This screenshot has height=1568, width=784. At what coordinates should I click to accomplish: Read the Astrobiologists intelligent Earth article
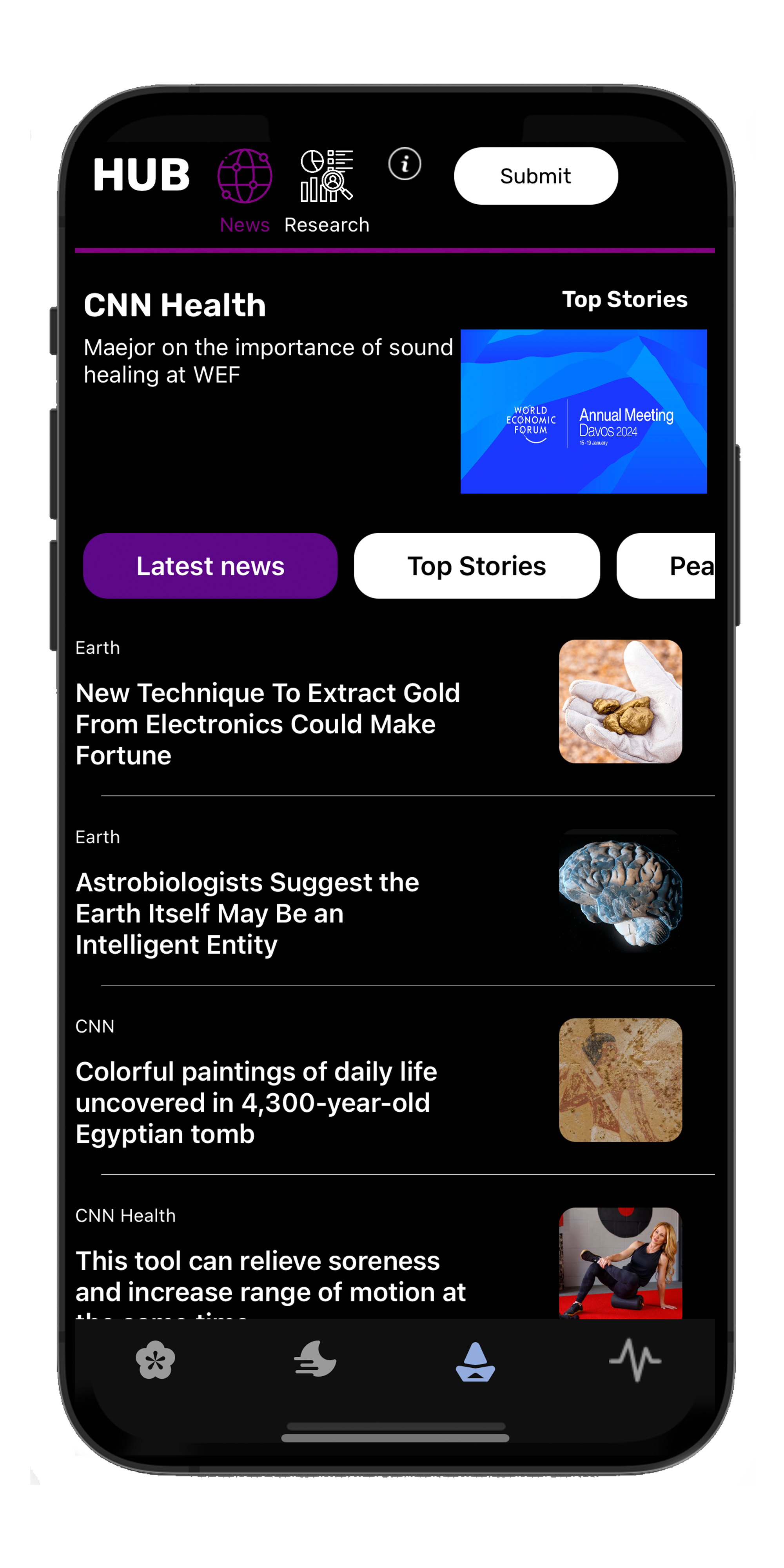(x=247, y=913)
